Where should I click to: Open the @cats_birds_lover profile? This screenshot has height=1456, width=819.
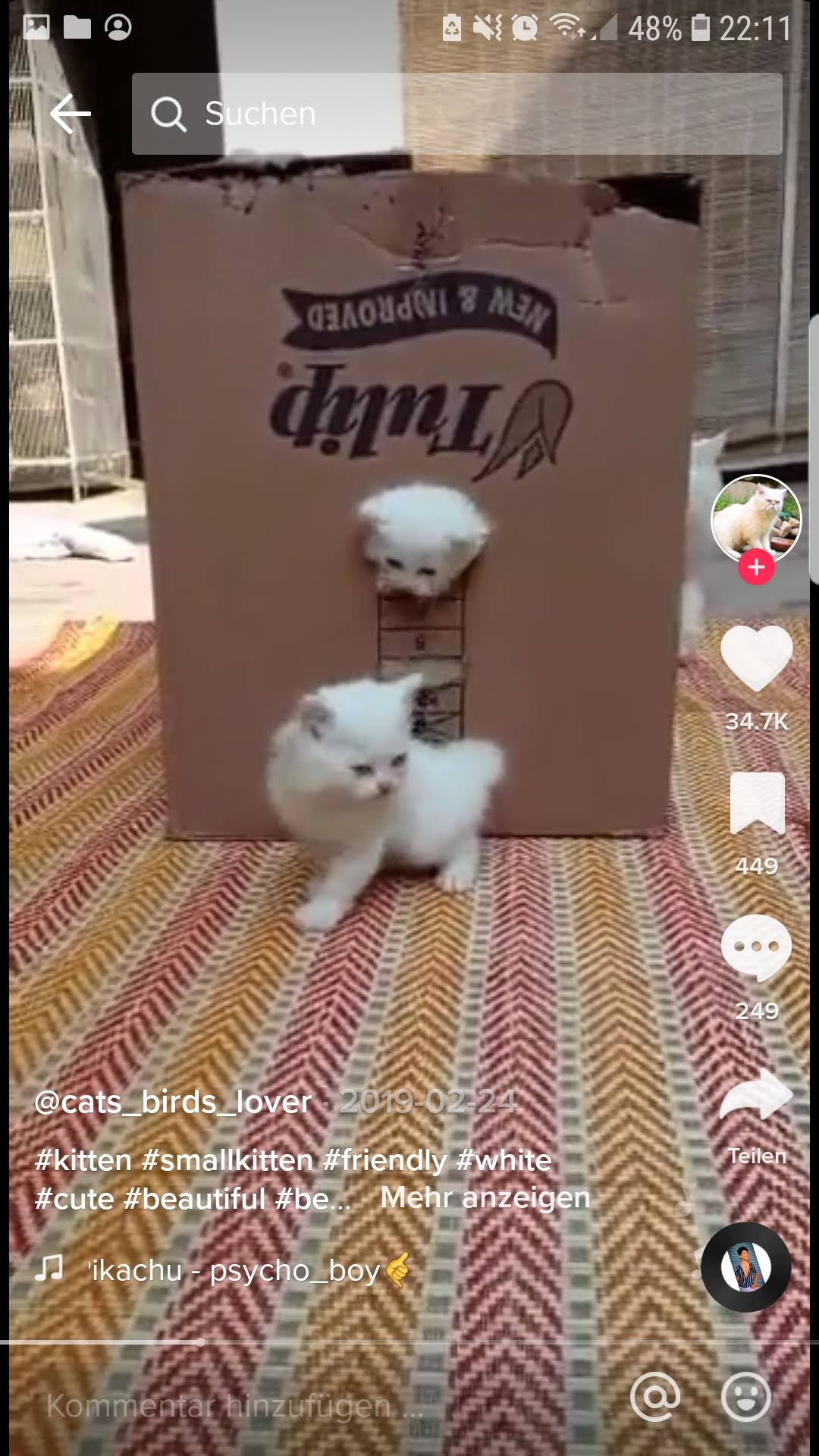(173, 1102)
